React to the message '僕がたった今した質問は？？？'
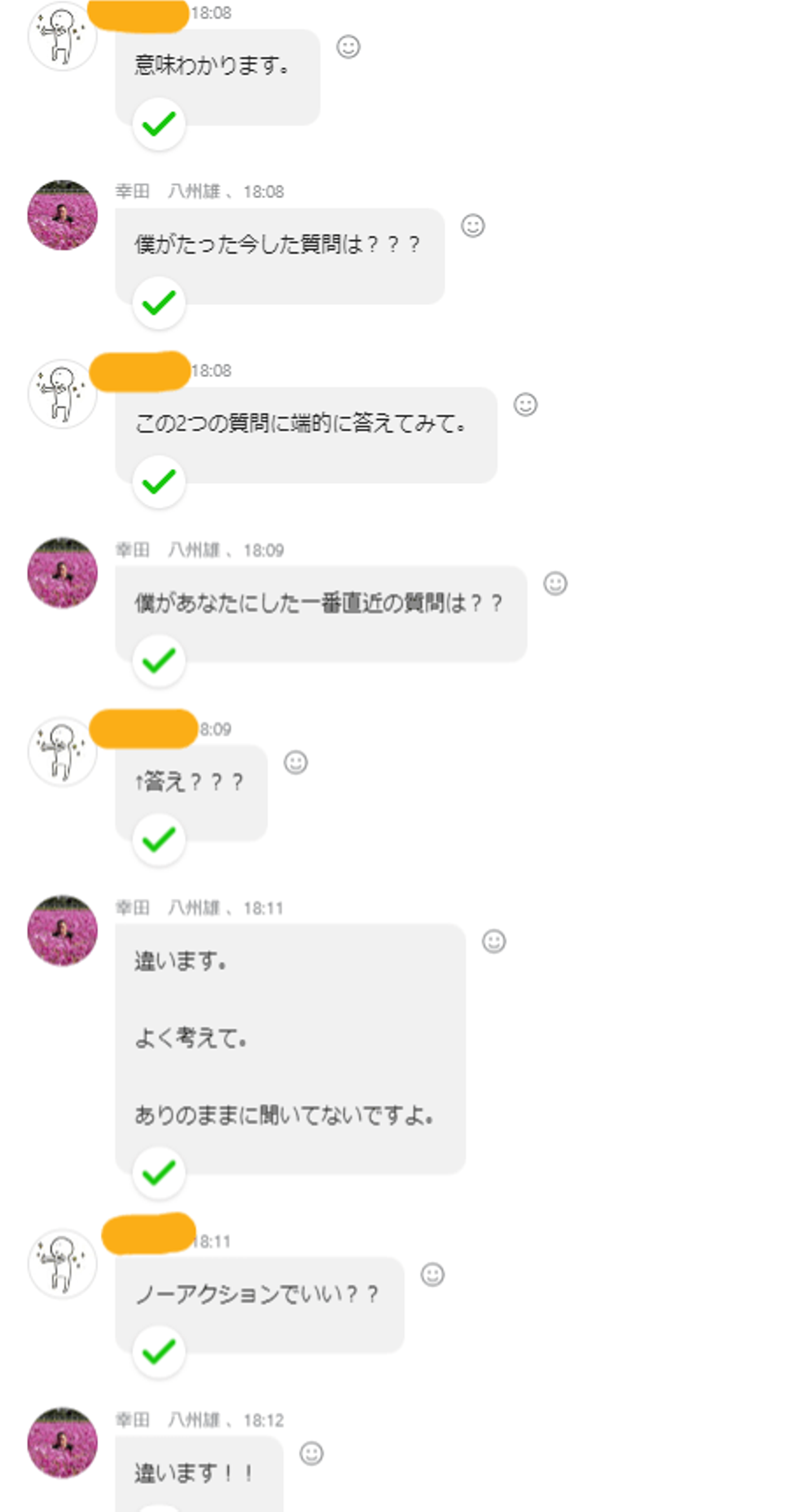Screen dimensions: 800x1512 point(472,226)
